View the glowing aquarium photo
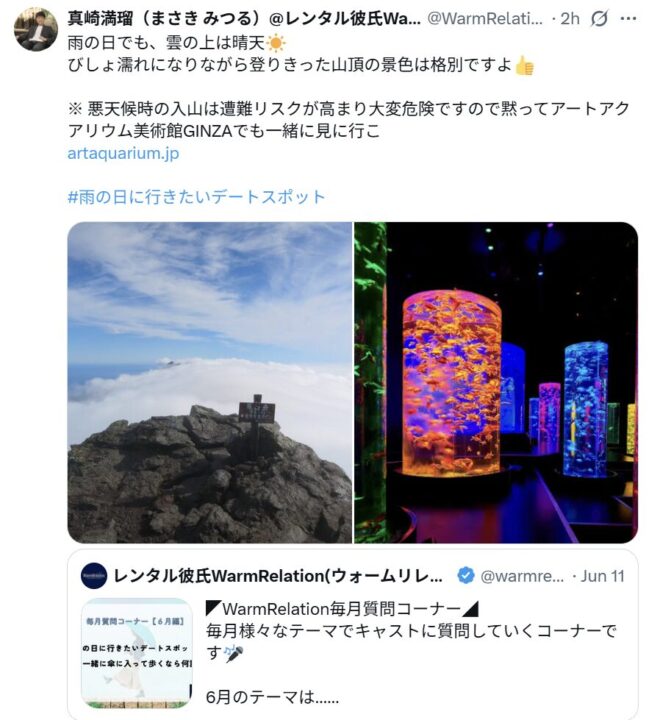649x720 pixels. tap(496, 382)
